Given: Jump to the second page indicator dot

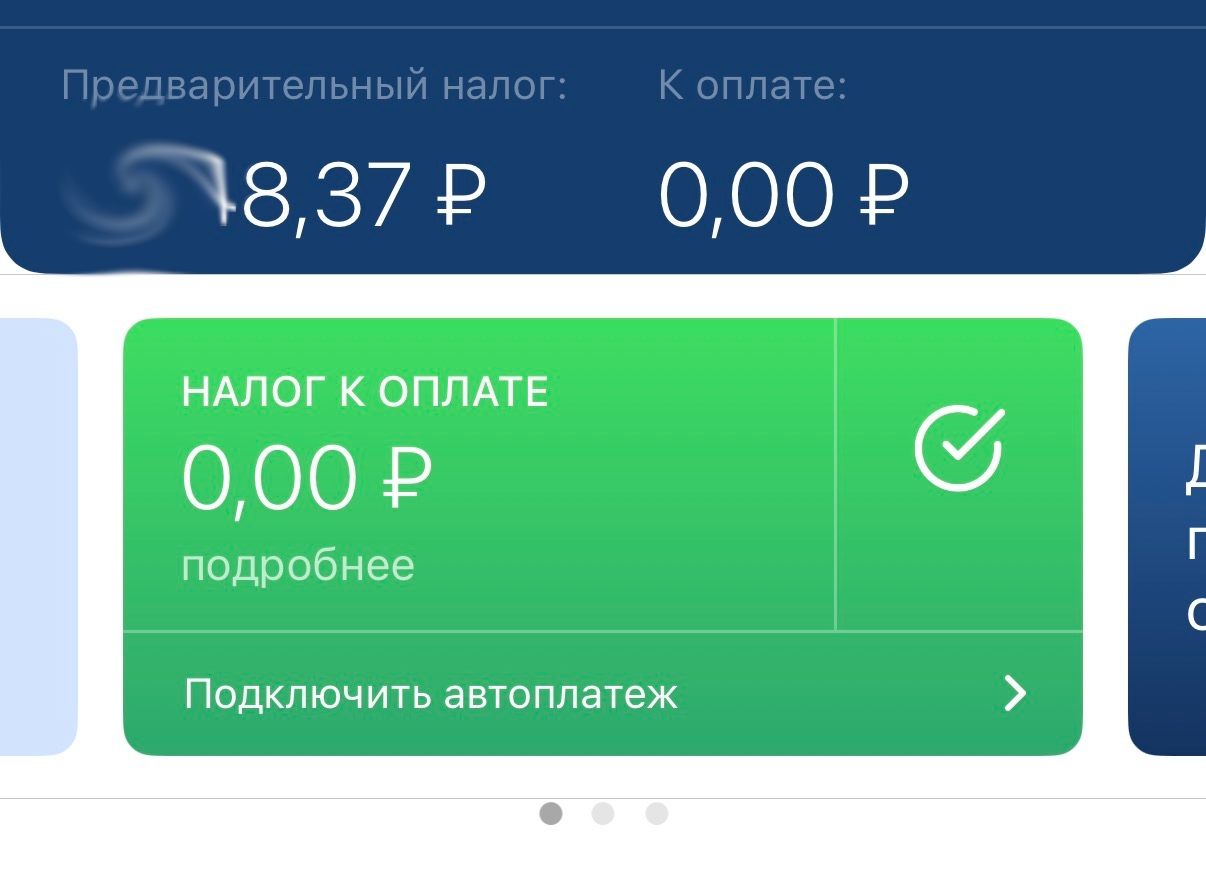Looking at the screenshot, I should click(603, 814).
